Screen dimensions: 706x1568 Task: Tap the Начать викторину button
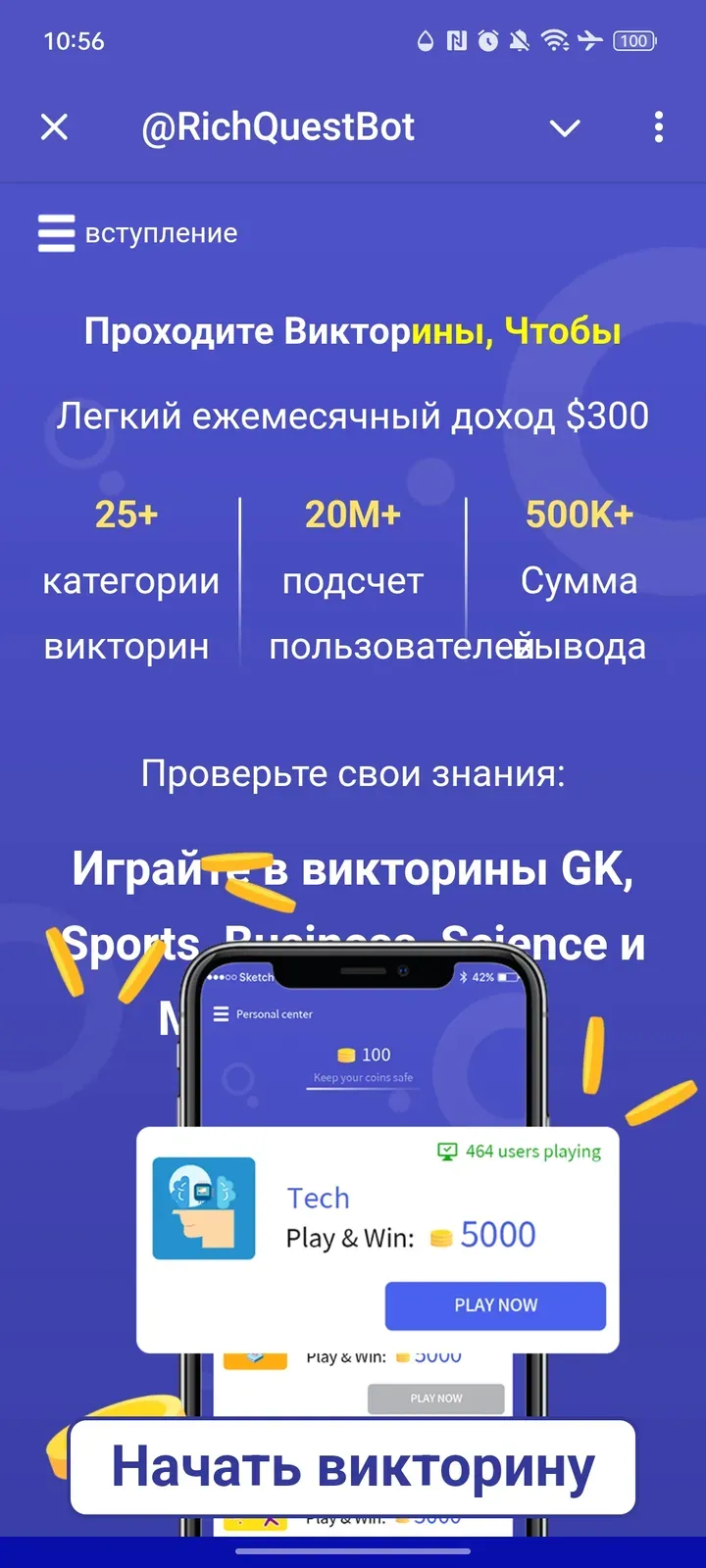[353, 1467]
